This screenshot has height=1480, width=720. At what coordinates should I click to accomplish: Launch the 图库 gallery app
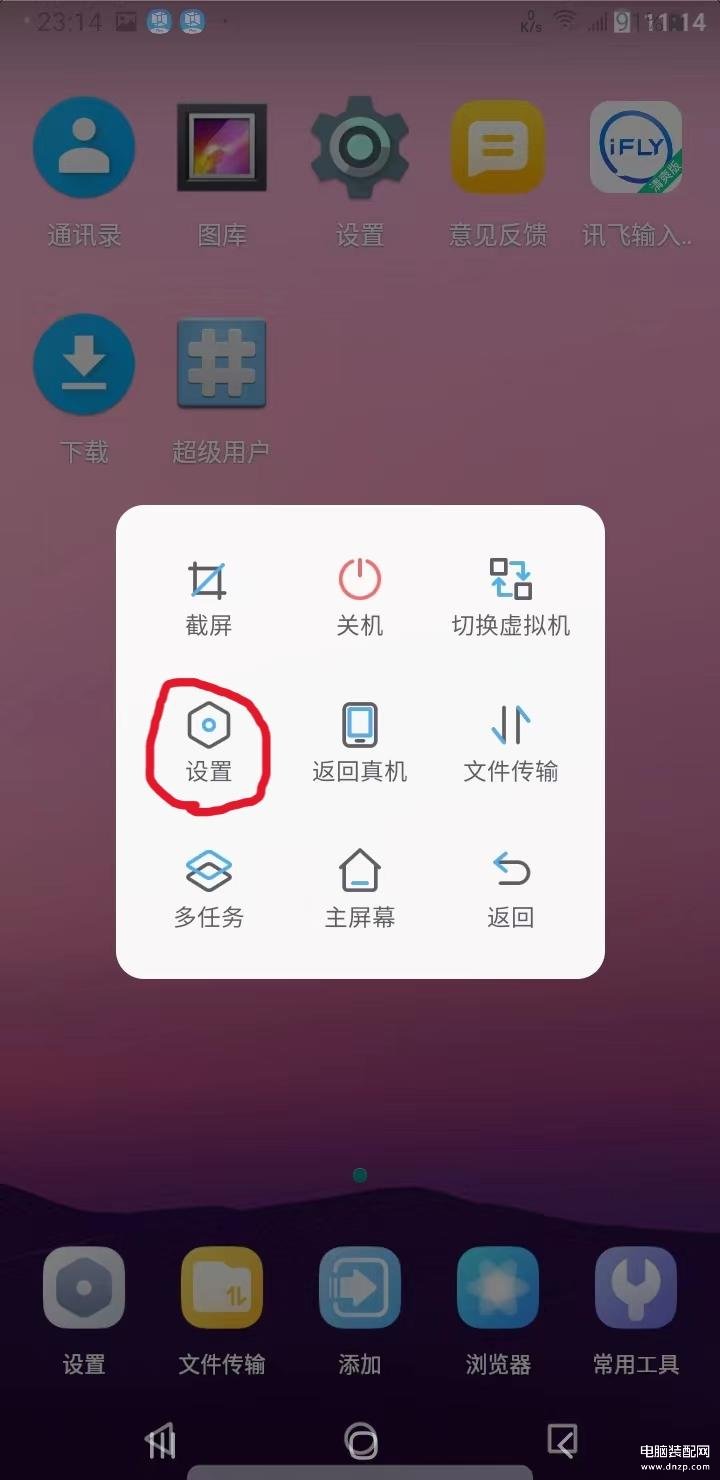222,172
